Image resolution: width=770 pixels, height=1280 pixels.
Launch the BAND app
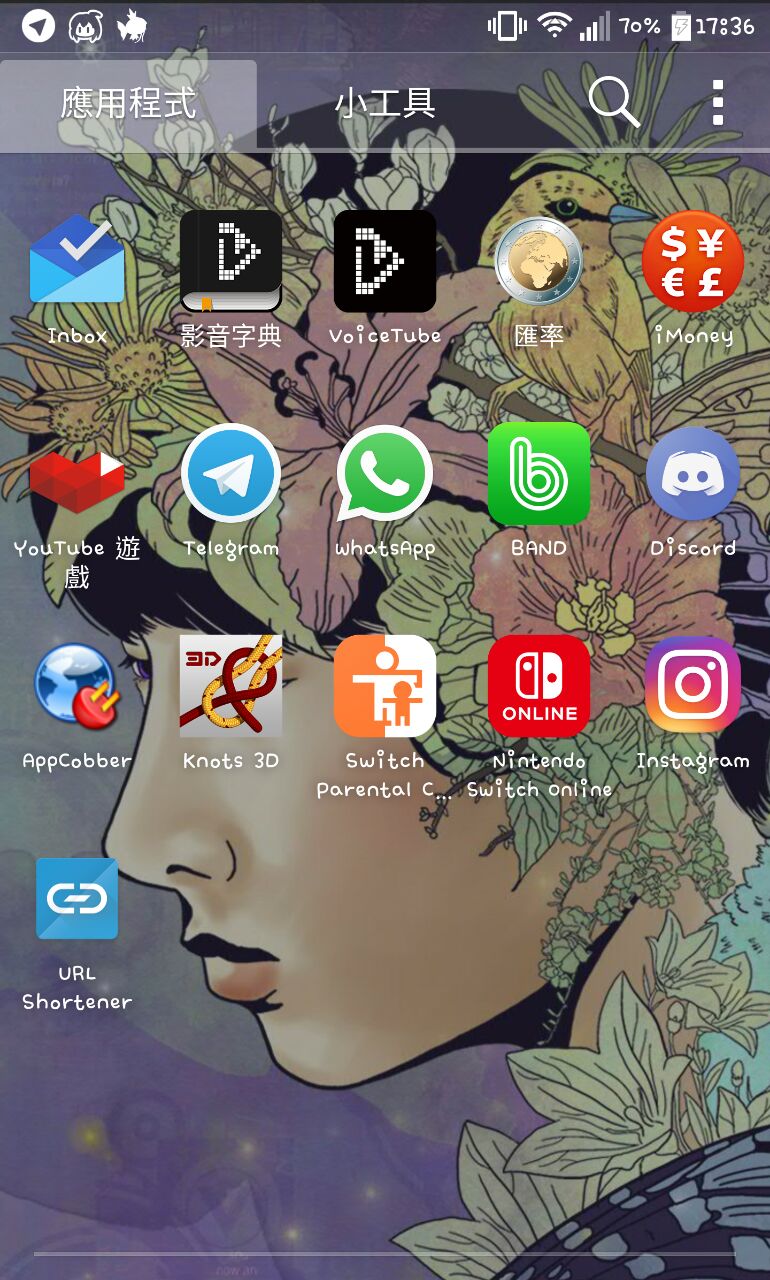click(x=539, y=474)
